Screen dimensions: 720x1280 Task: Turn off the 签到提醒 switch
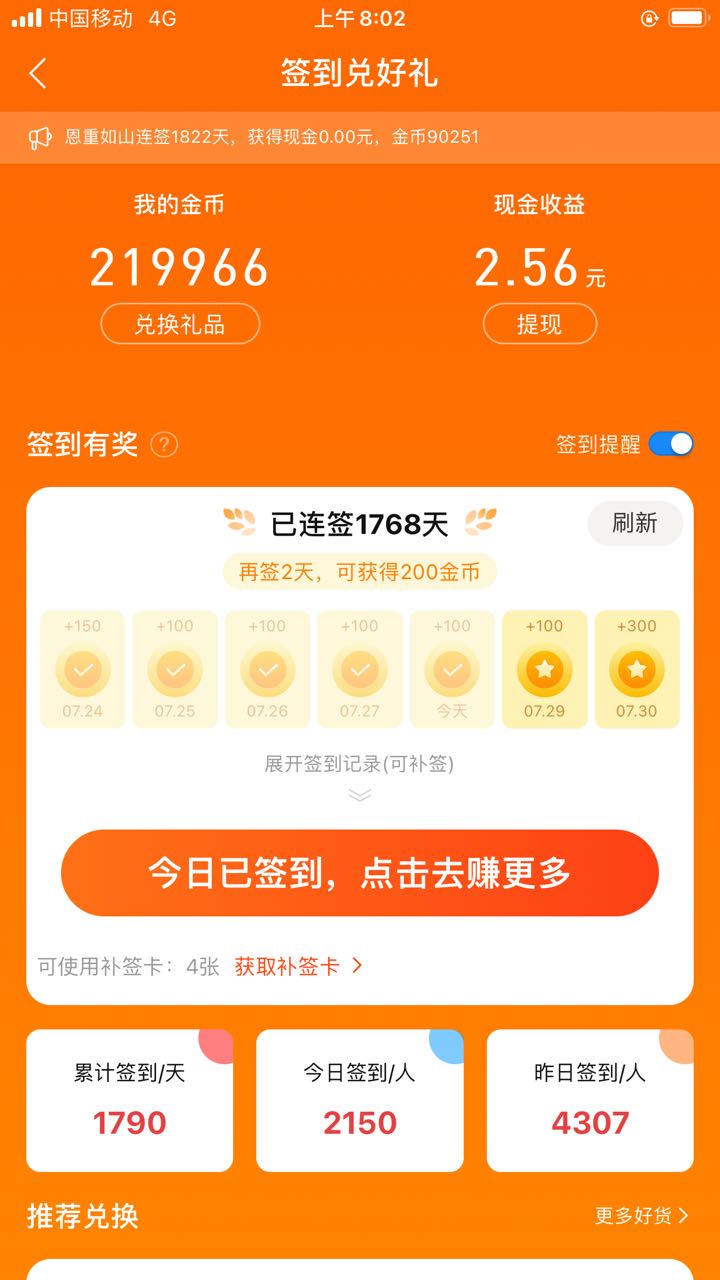[x=671, y=444]
